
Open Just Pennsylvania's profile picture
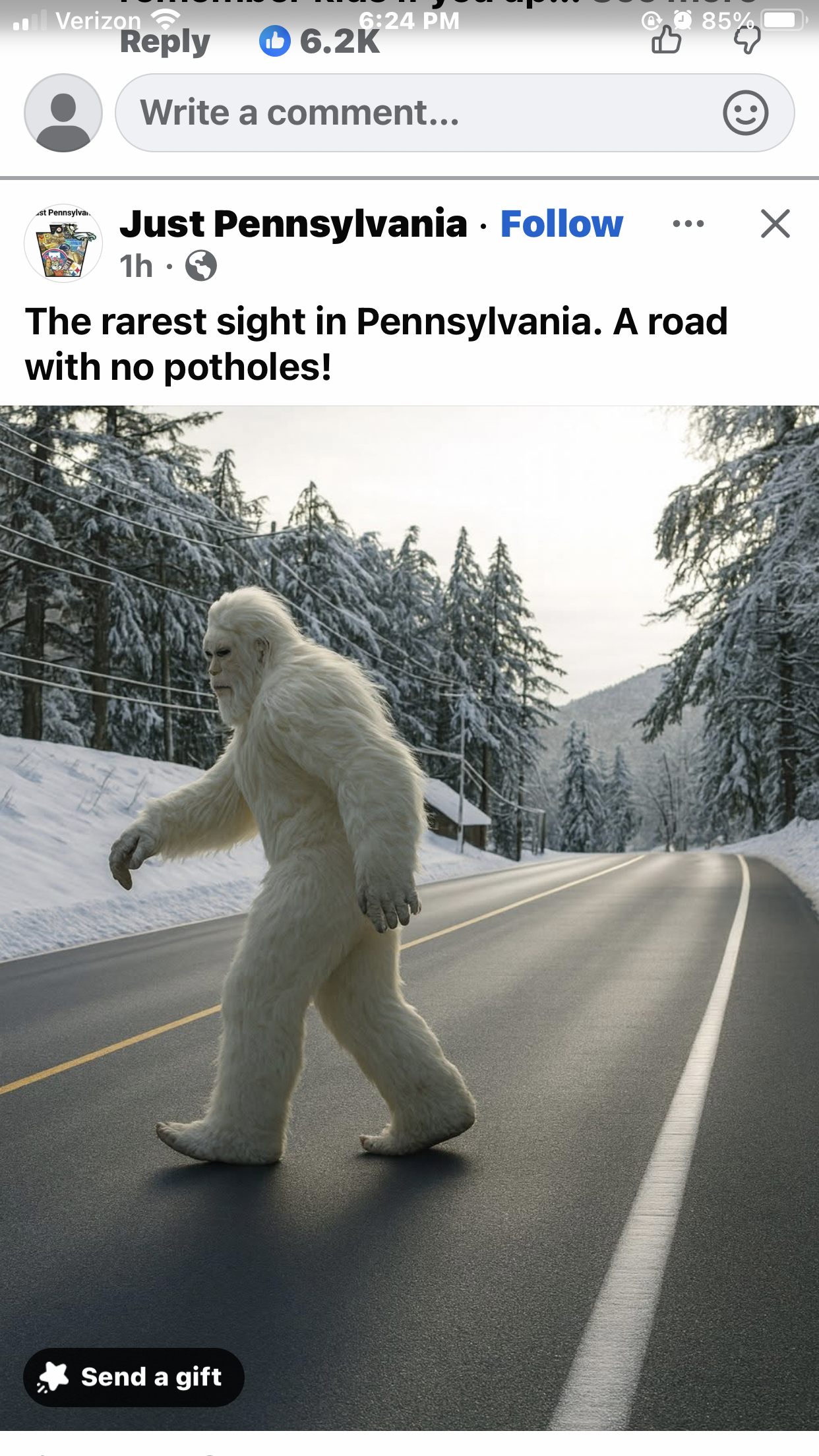pos(63,243)
